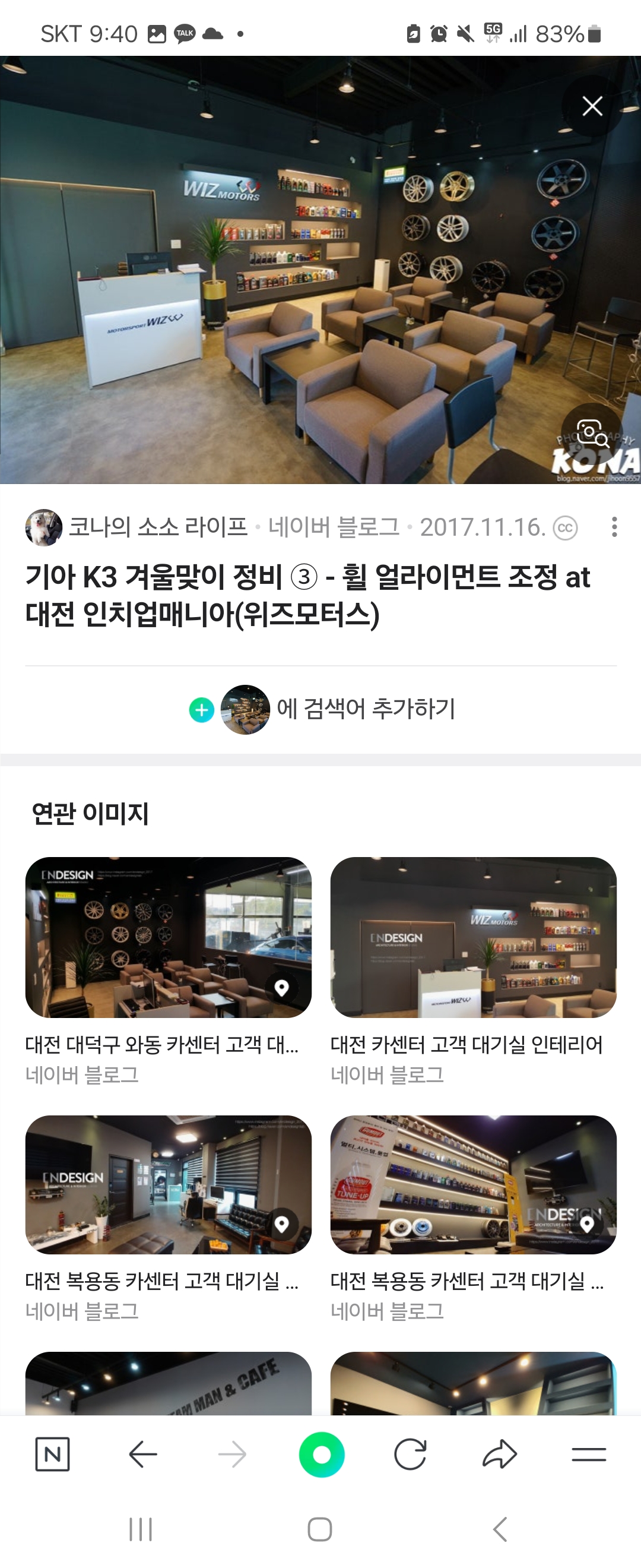Go to Naver home via N icon
Screen dimensions: 641x1568
(52, 1455)
